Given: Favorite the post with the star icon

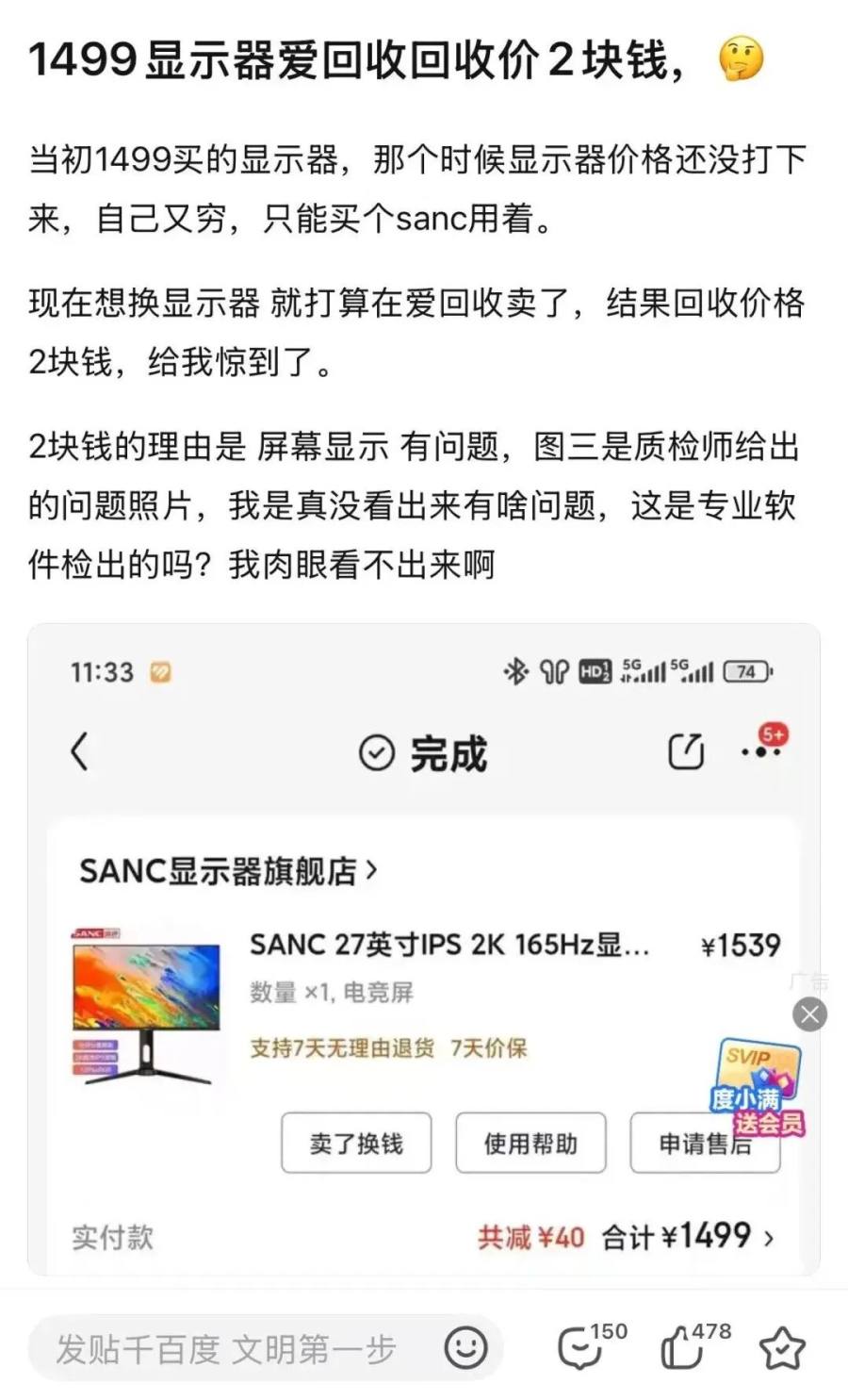Looking at the screenshot, I should [782, 1348].
